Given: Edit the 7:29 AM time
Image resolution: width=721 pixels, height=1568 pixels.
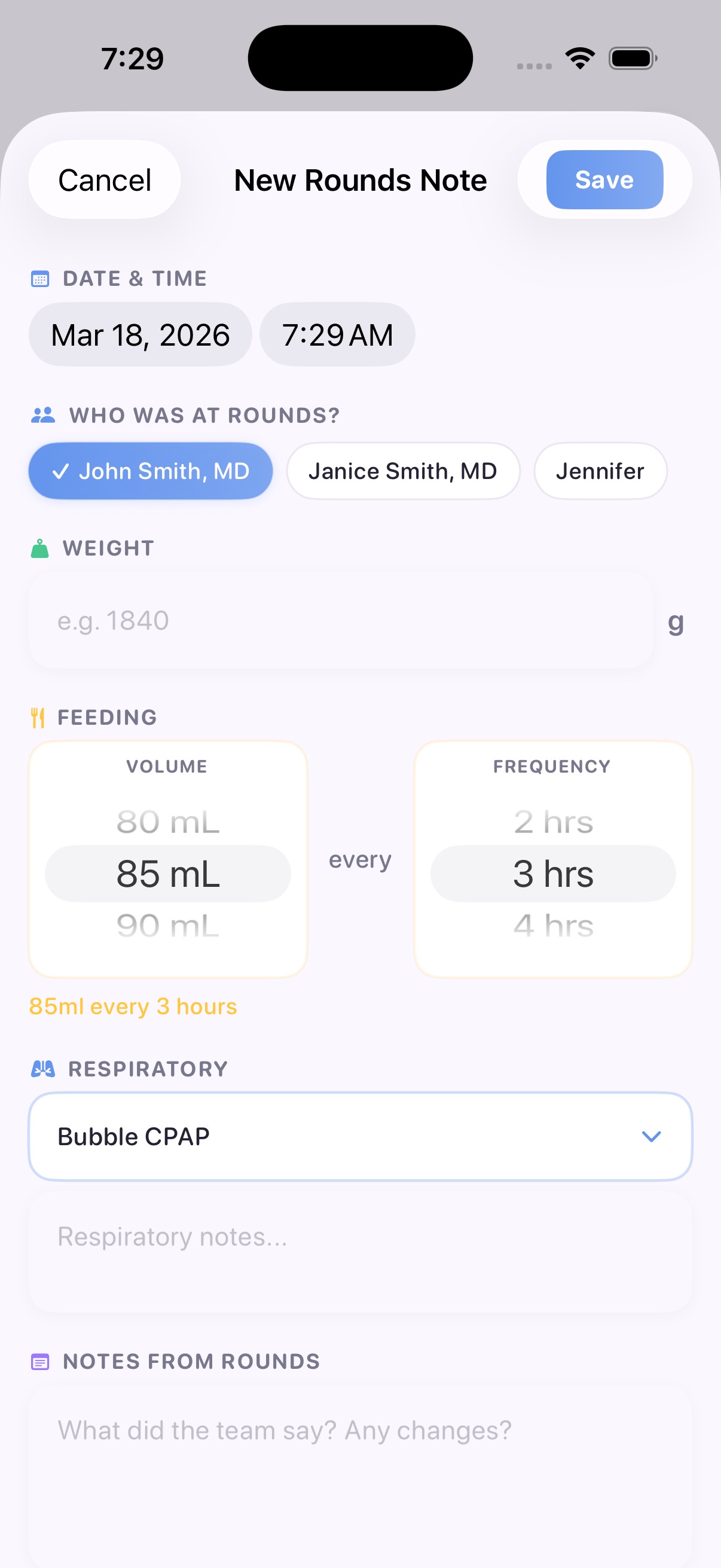Looking at the screenshot, I should 337,335.
